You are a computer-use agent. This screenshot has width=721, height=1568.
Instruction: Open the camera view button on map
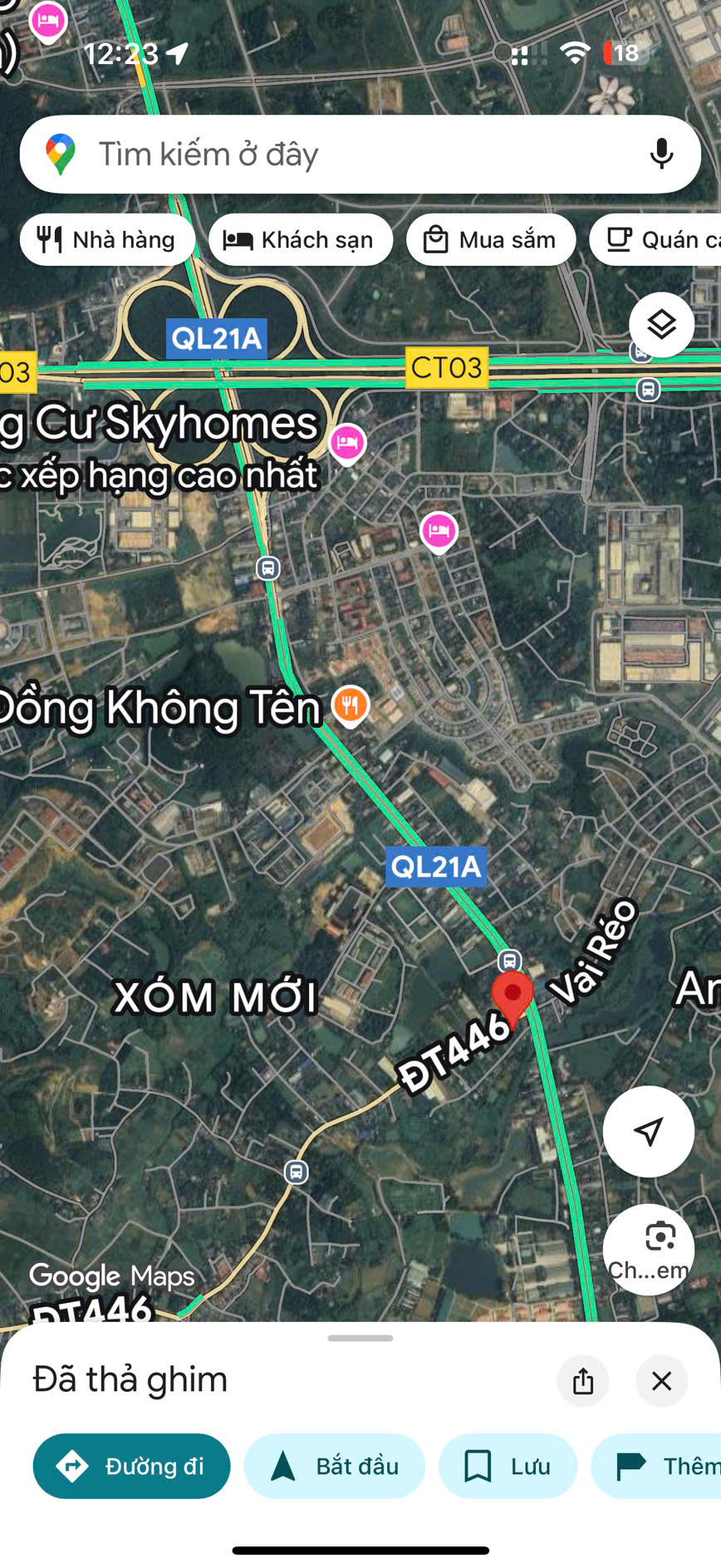[648, 1248]
